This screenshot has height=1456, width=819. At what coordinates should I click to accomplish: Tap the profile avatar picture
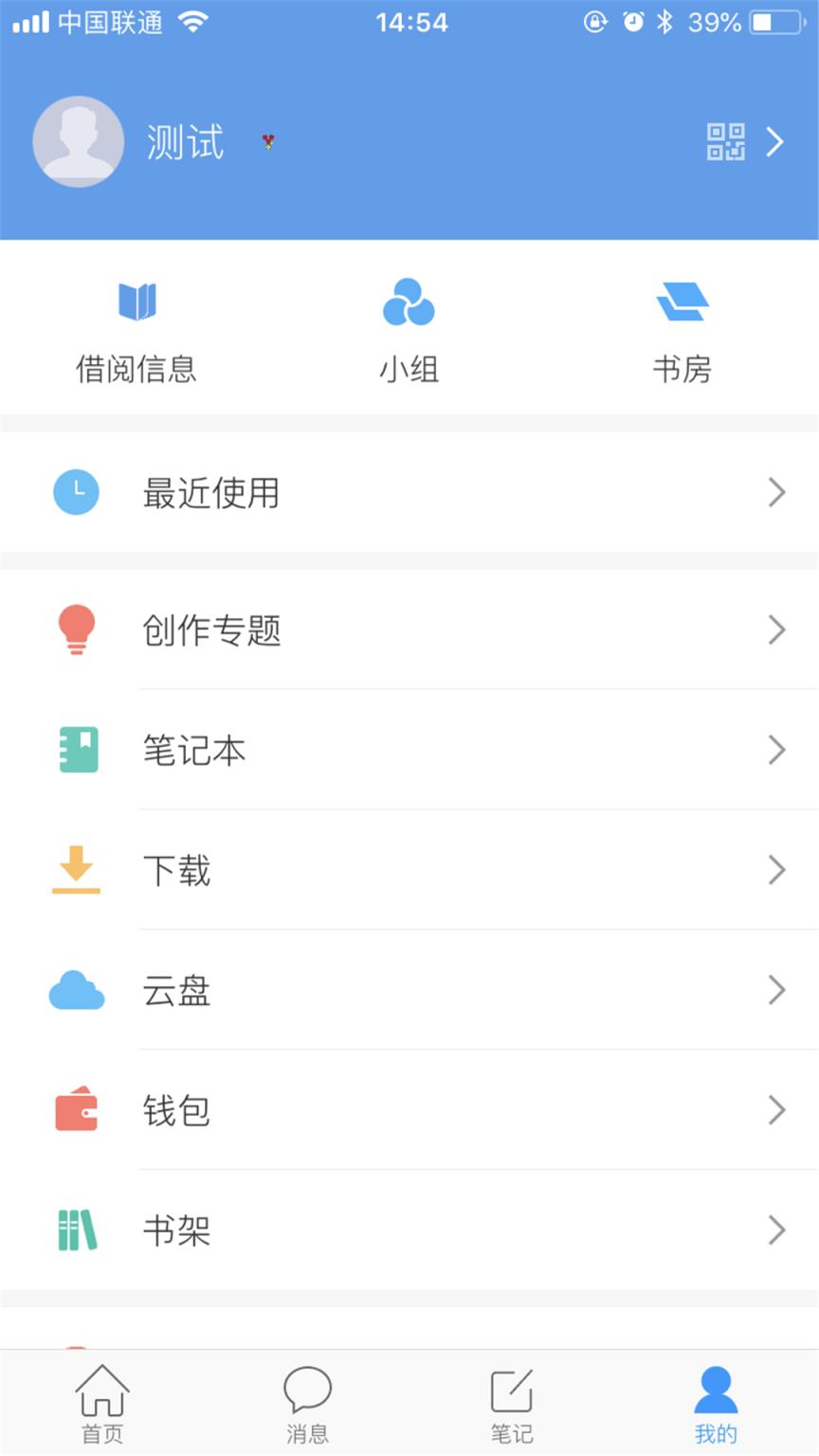click(x=78, y=140)
